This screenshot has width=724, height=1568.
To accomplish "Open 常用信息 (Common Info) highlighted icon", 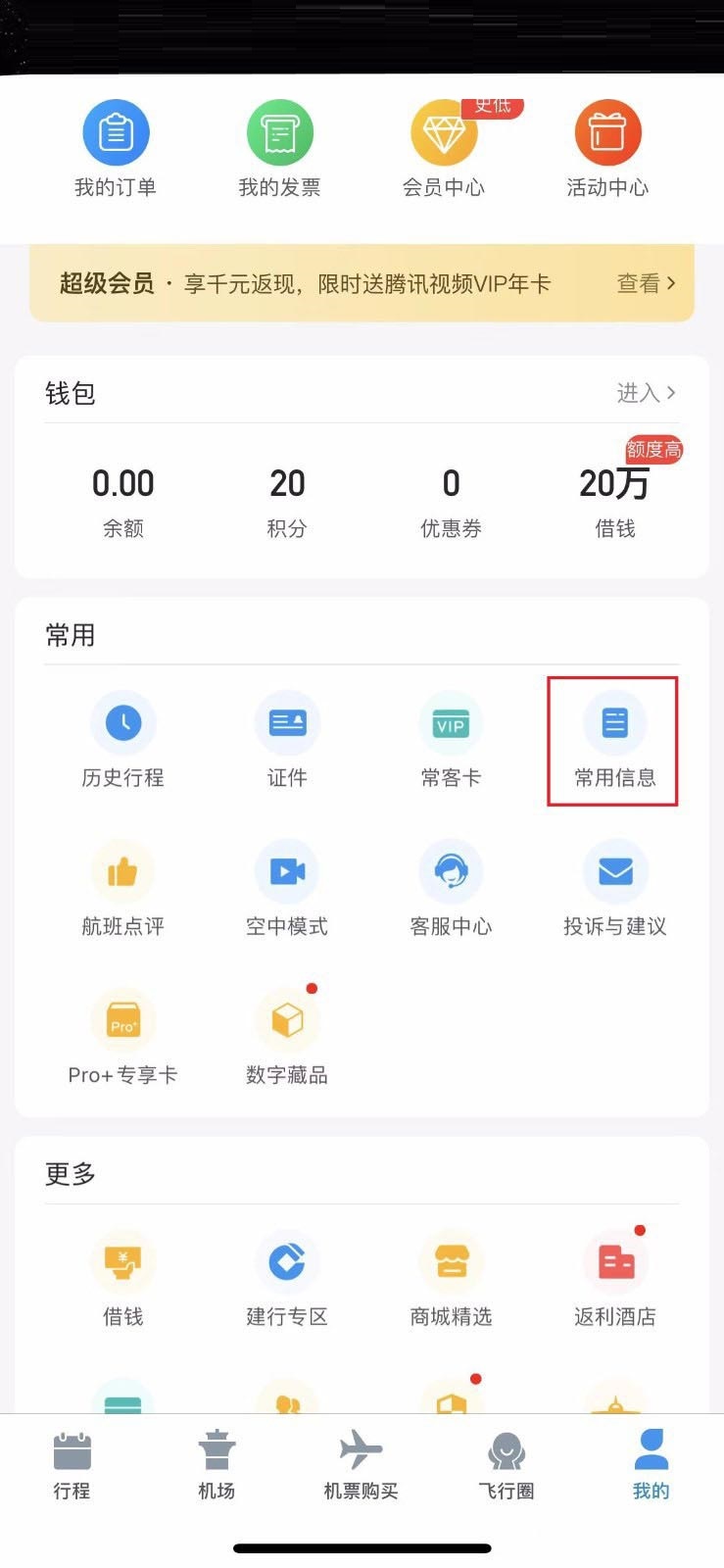I will pyautogui.click(x=613, y=740).
